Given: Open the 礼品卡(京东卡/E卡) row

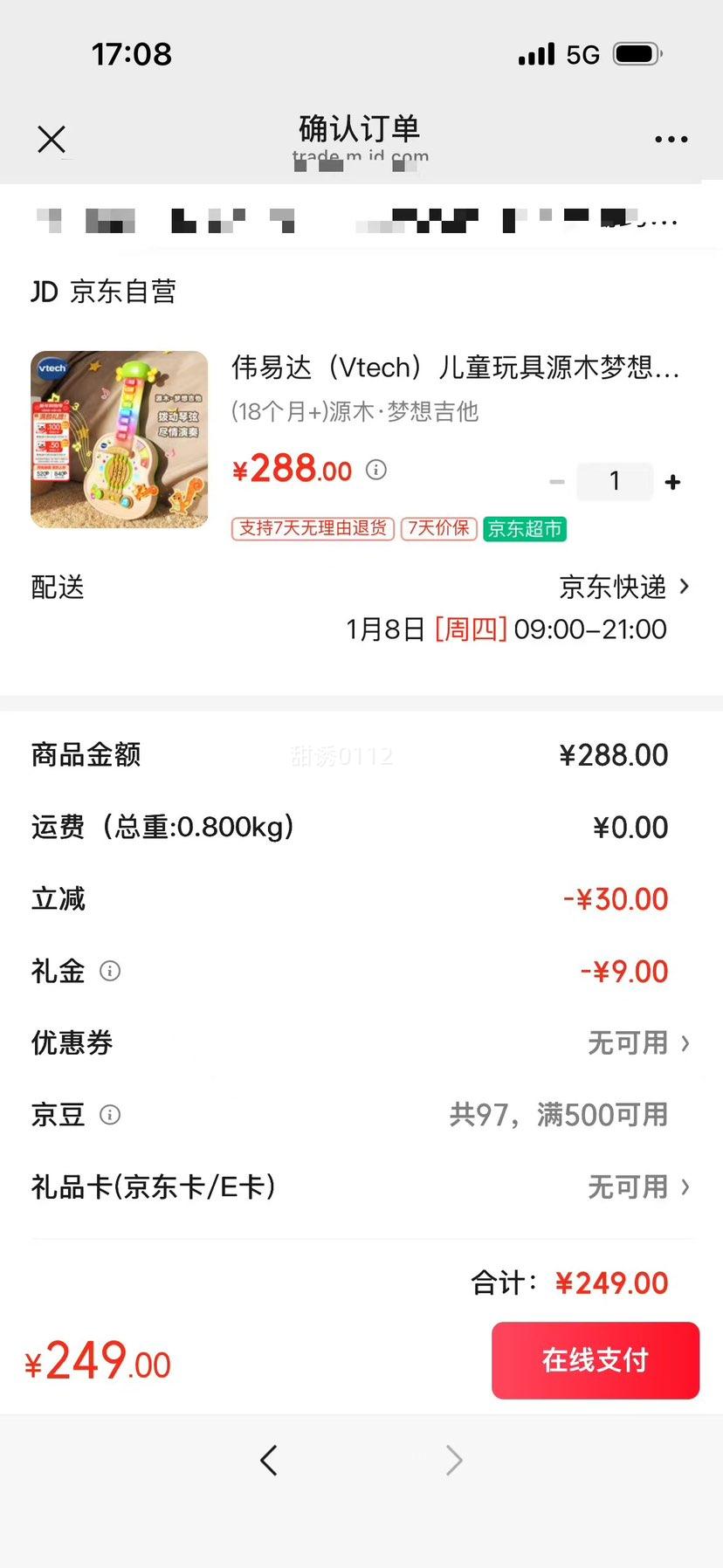Looking at the screenshot, I should [x=637, y=1186].
